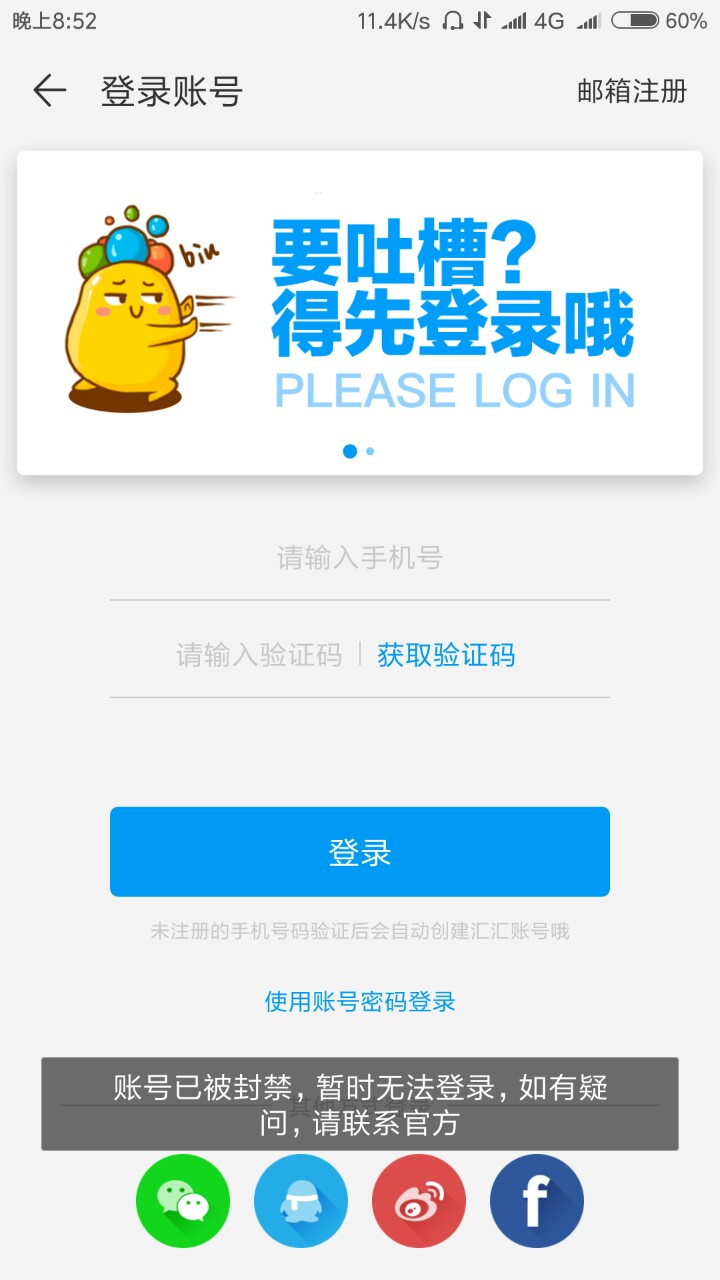The image size is (720, 1280).
Task: Open 邮箱注册 email registration
Action: tap(632, 91)
